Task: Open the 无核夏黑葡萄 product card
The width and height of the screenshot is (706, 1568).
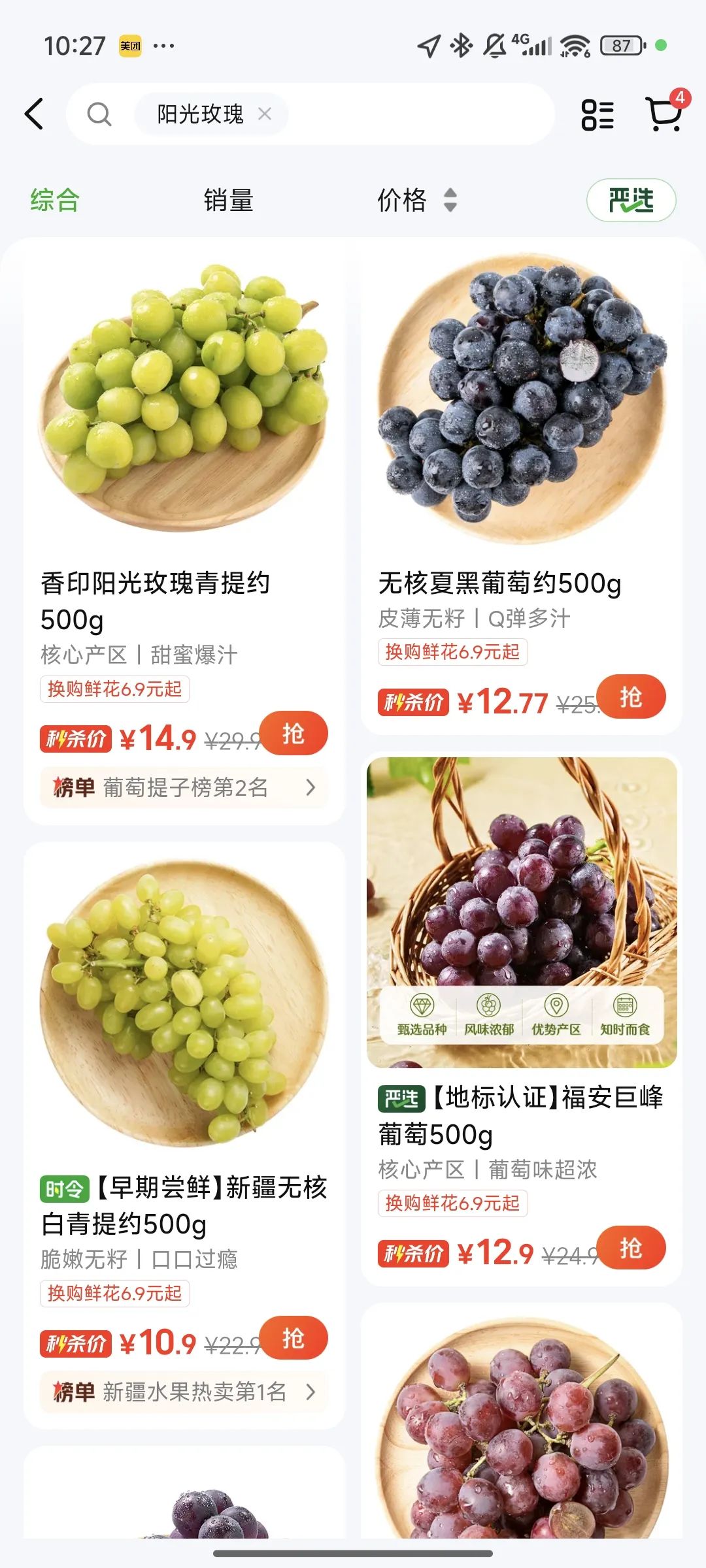Action: coord(521,405)
